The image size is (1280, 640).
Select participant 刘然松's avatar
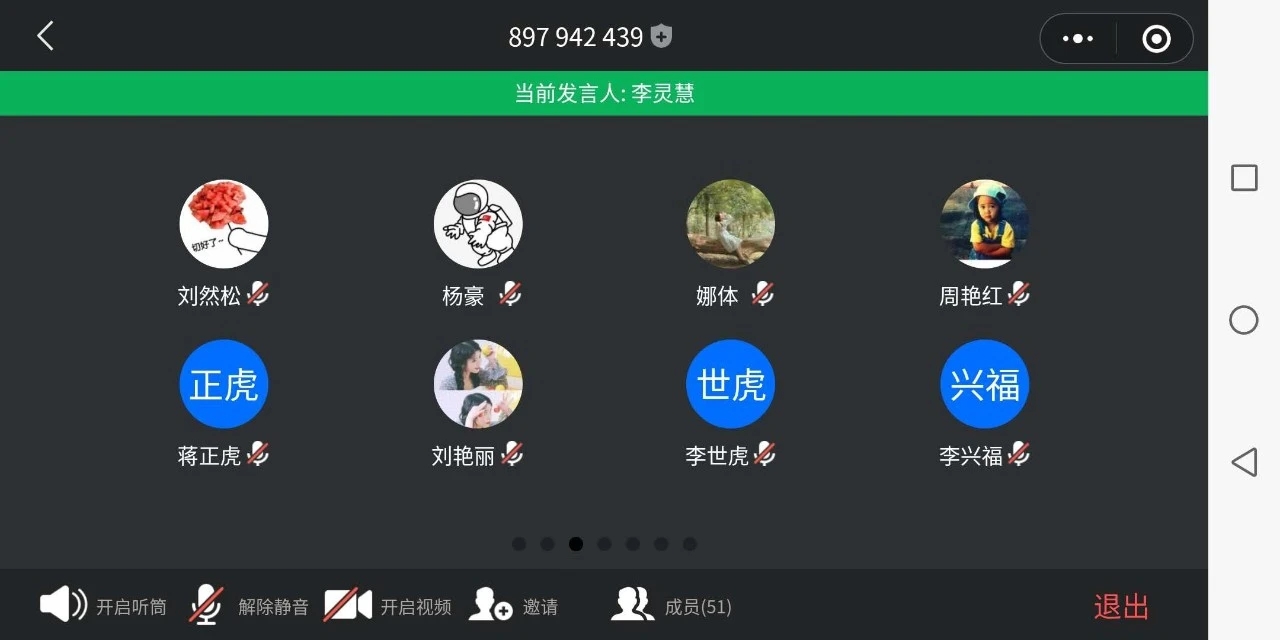coord(224,224)
